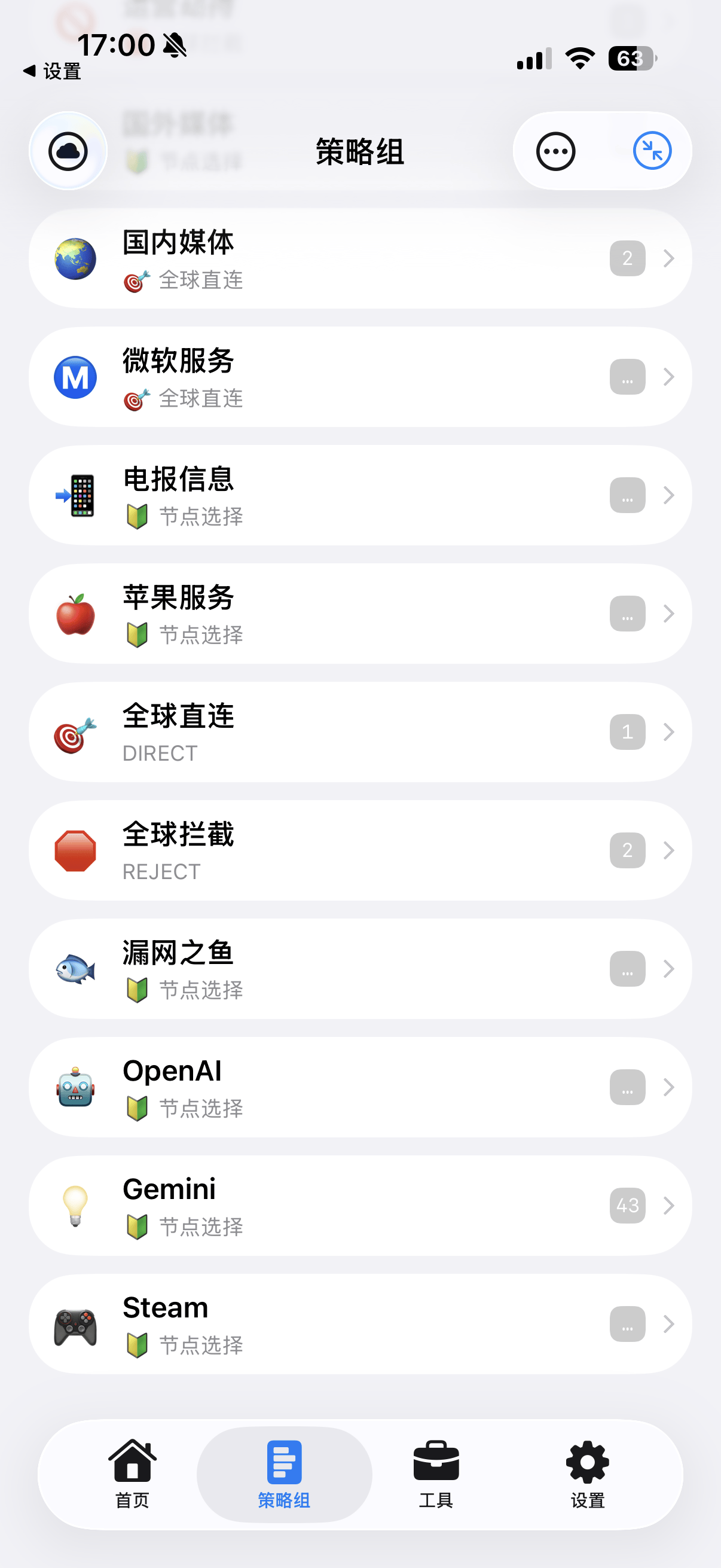Tap the collapse arrows icon
This screenshot has width=721, height=1568.
click(652, 151)
